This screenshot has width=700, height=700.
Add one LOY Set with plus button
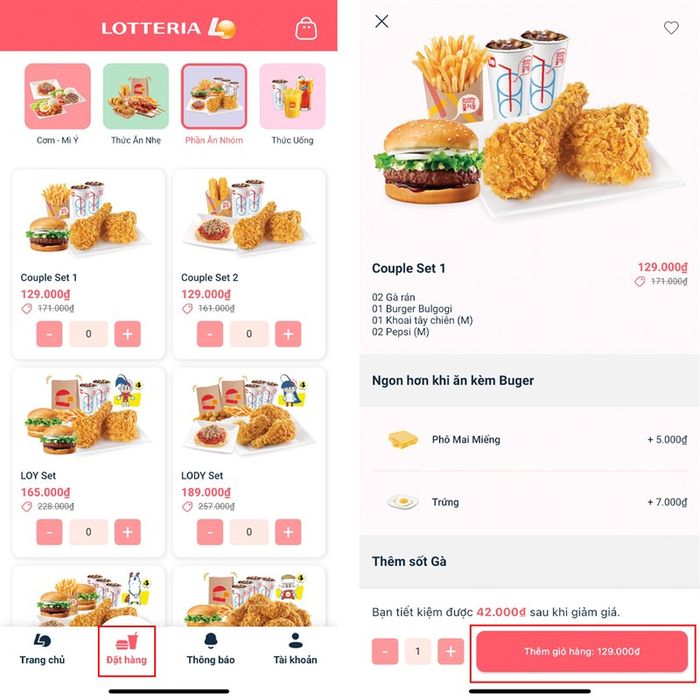click(x=127, y=532)
